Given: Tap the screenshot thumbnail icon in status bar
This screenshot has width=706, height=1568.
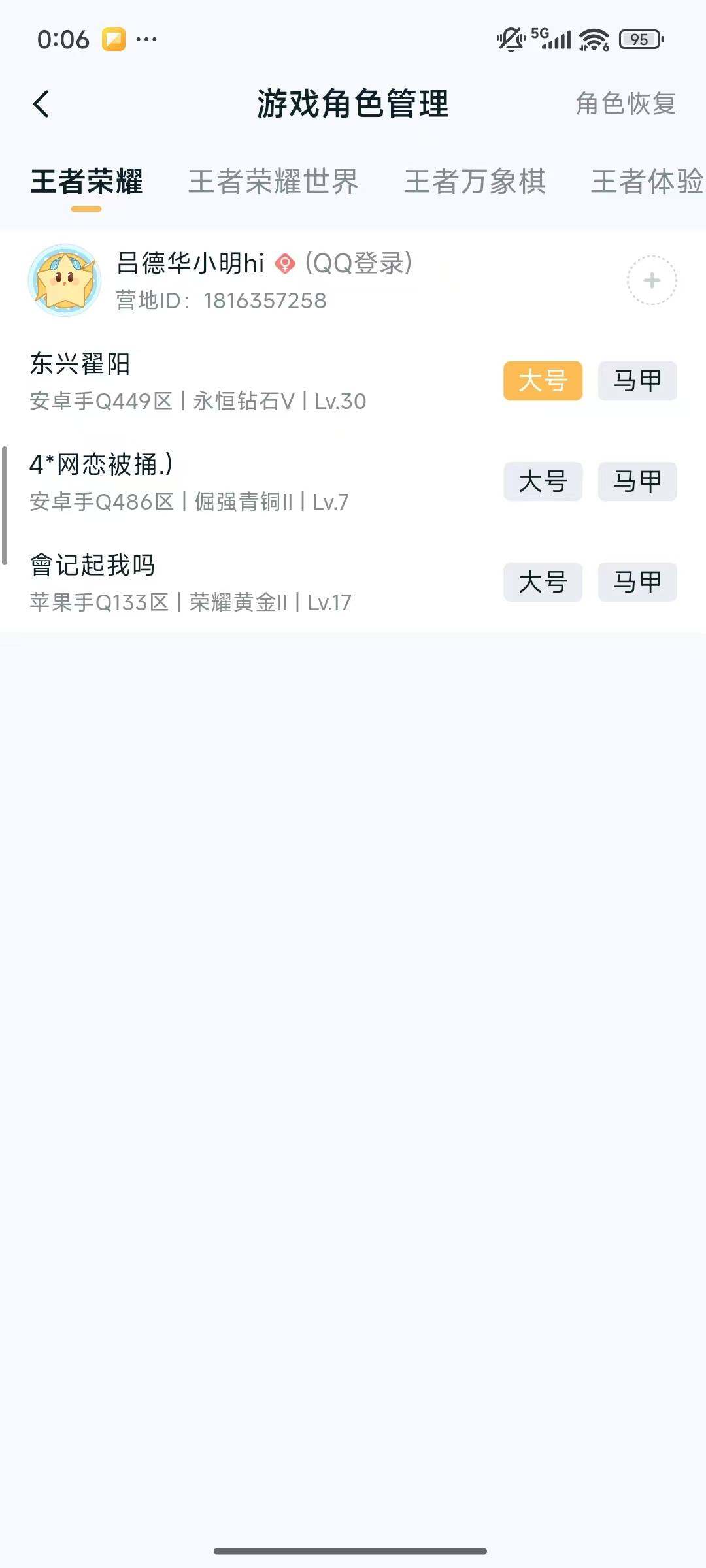Looking at the screenshot, I should [x=112, y=39].
